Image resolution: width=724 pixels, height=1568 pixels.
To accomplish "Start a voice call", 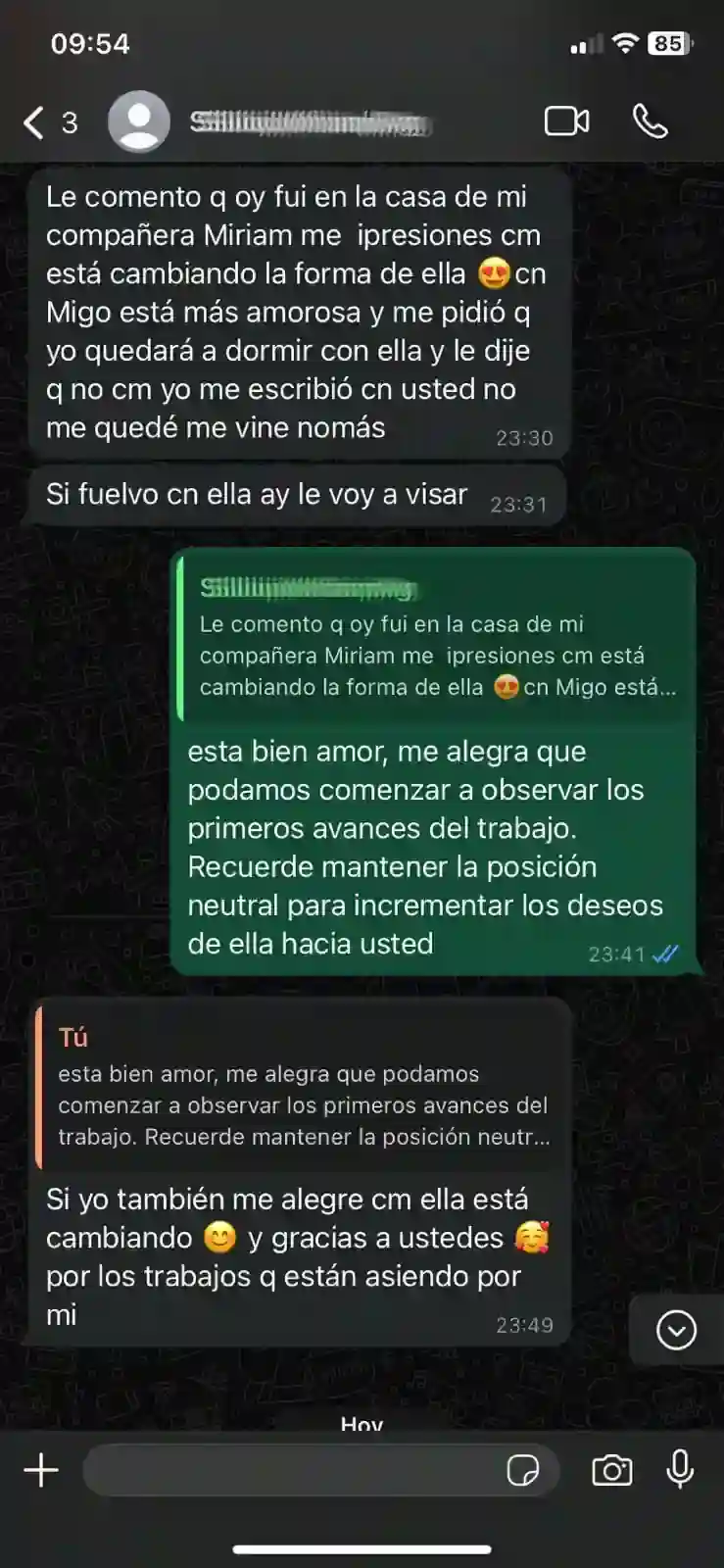I will (x=651, y=122).
